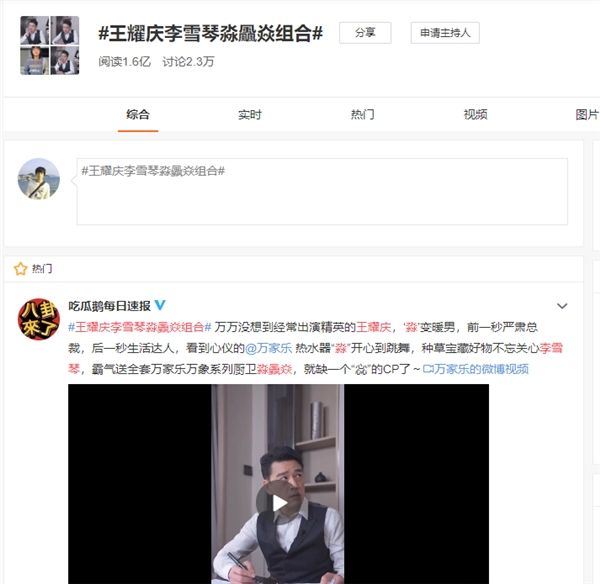Open 吃瓜鹅每日速报 profile name

(x=109, y=306)
